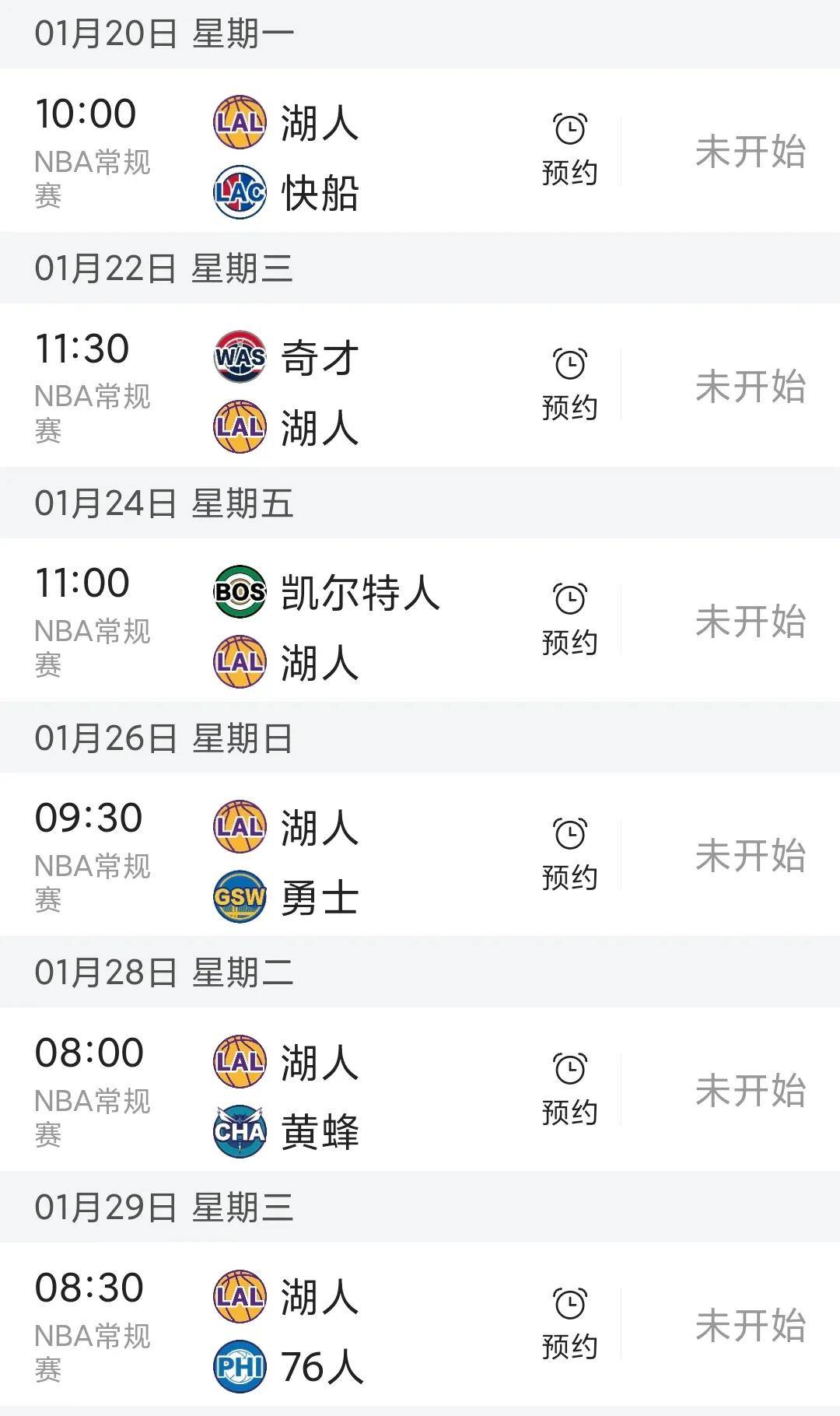This screenshot has height=1416, width=840.
Task: Click the Warriors GSW logo on January 26
Action: coord(239,896)
